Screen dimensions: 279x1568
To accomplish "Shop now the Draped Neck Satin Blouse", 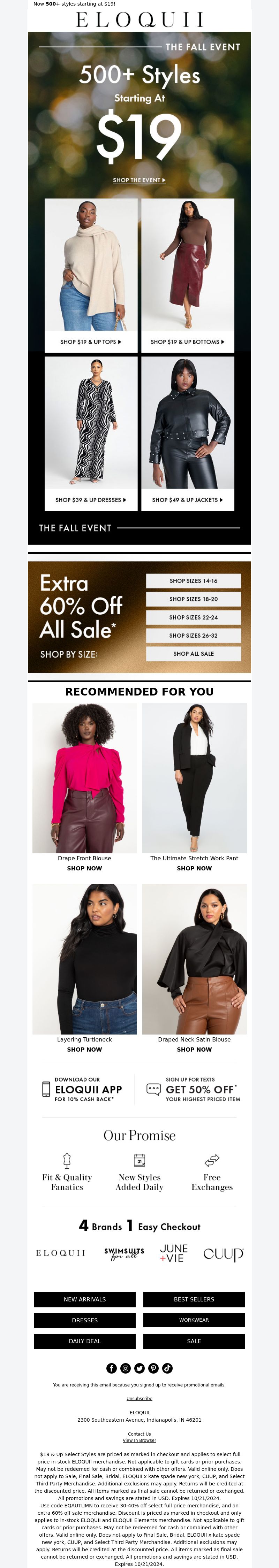I will [x=194, y=1050].
